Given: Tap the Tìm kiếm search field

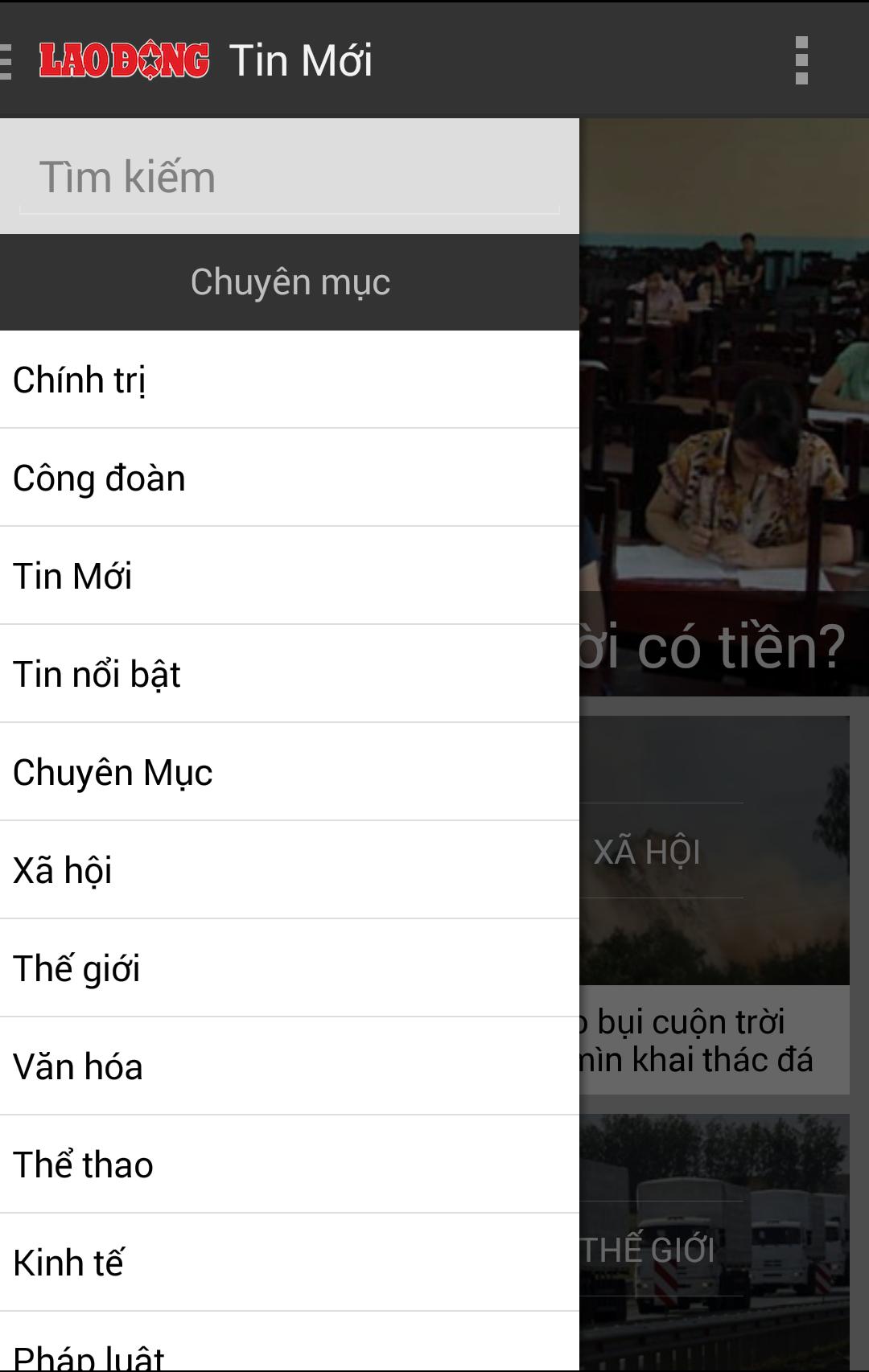Looking at the screenshot, I should (288, 175).
